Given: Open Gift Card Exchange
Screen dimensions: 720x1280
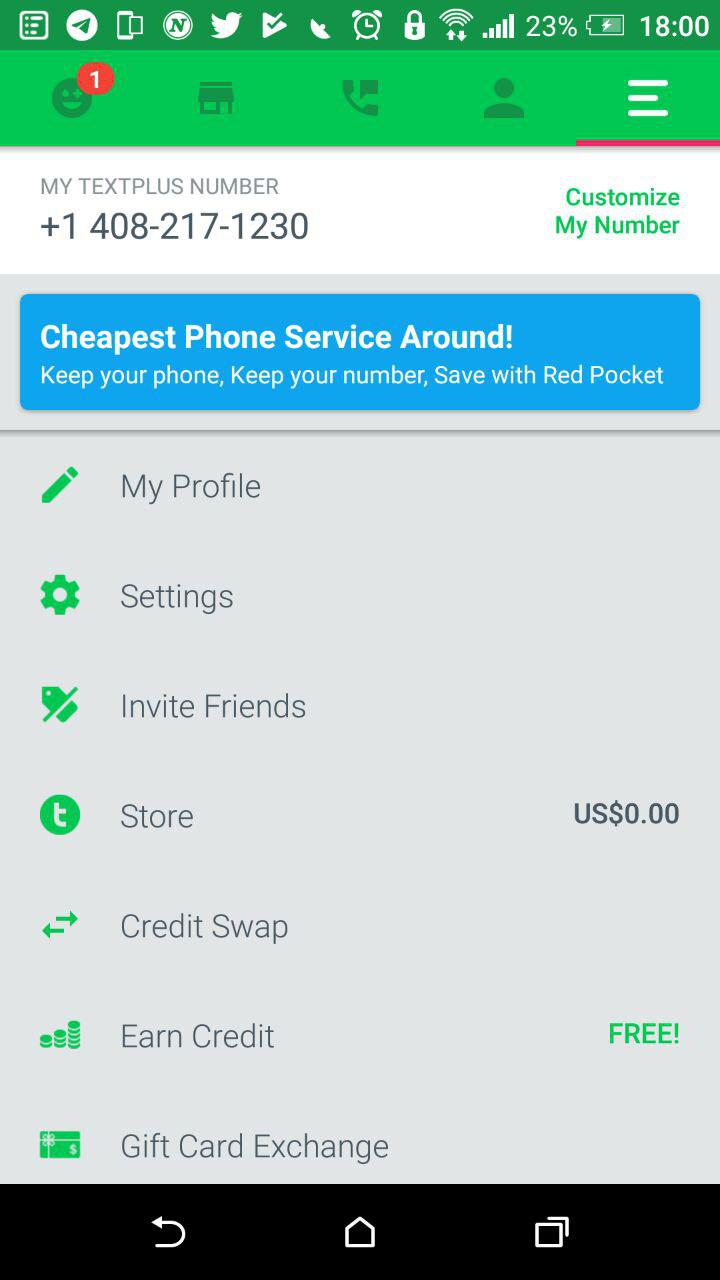Looking at the screenshot, I should tap(254, 1146).
